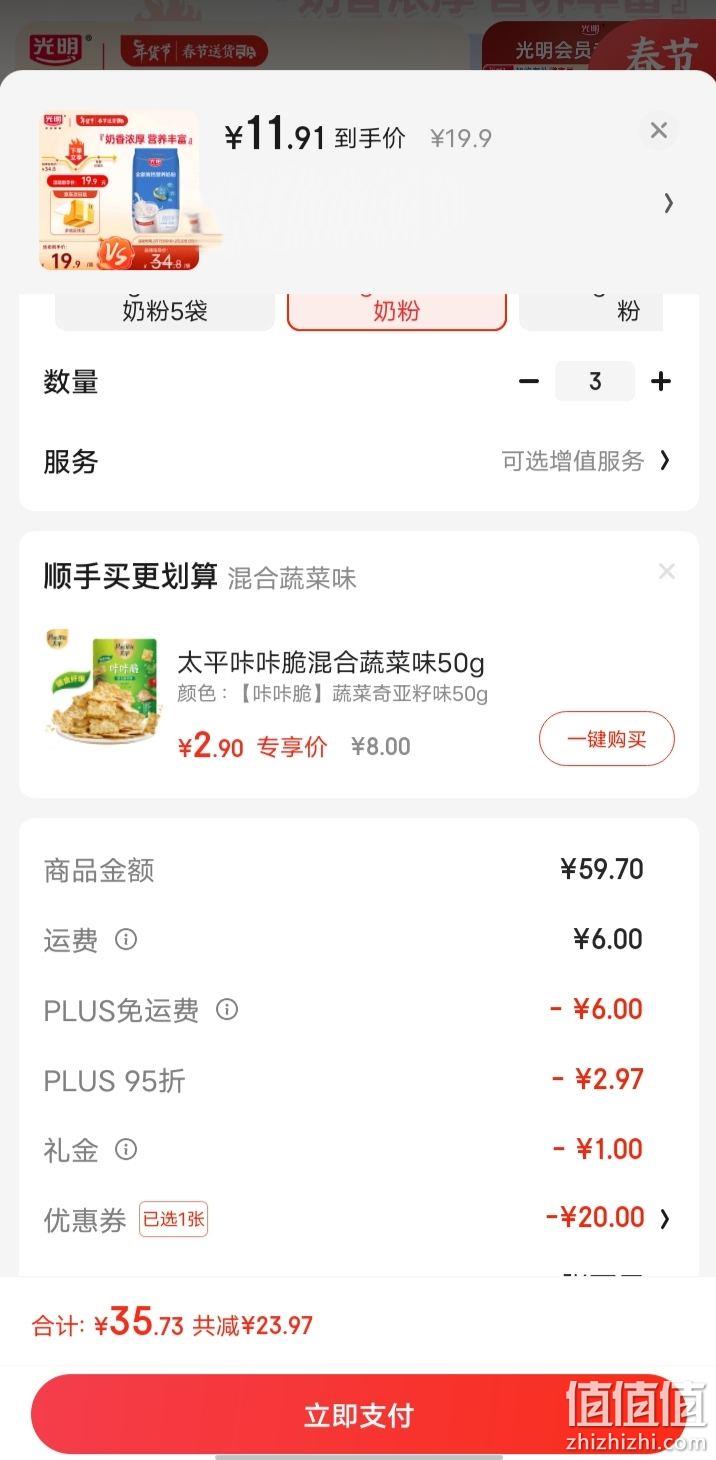
Task: Open 可选增值服务 service options
Action: click(x=586, y=461)
